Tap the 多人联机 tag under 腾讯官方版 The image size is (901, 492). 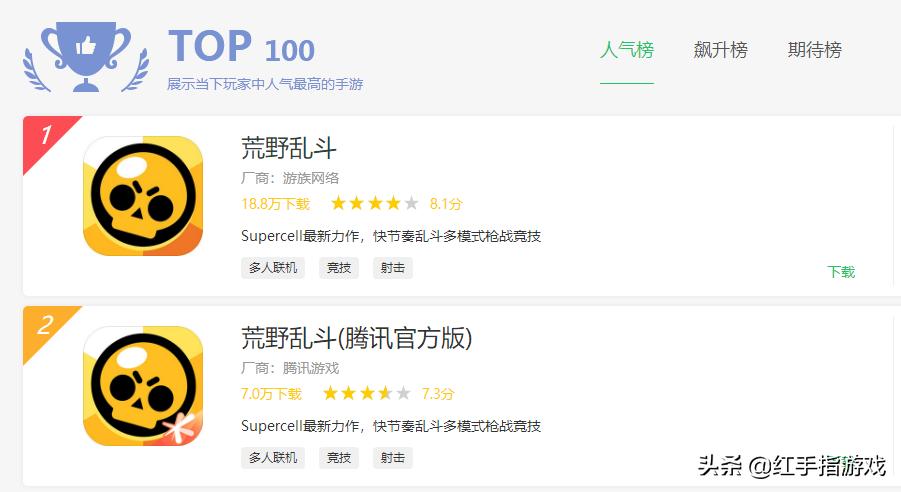point(273,458)
